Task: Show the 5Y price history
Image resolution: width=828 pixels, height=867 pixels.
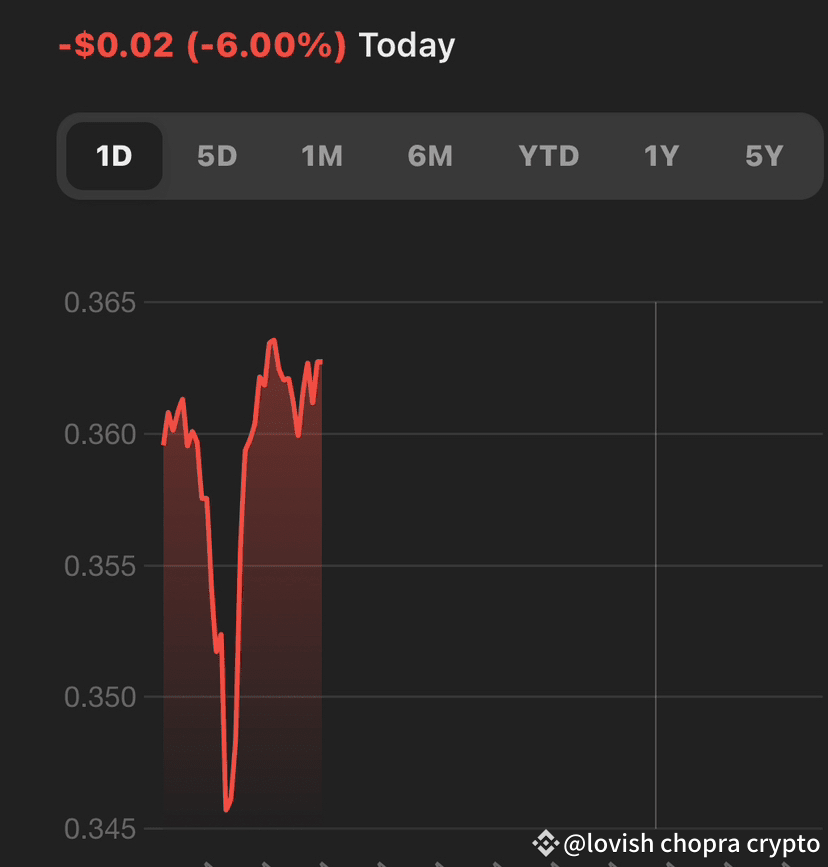Action: [x=764, y=156]
